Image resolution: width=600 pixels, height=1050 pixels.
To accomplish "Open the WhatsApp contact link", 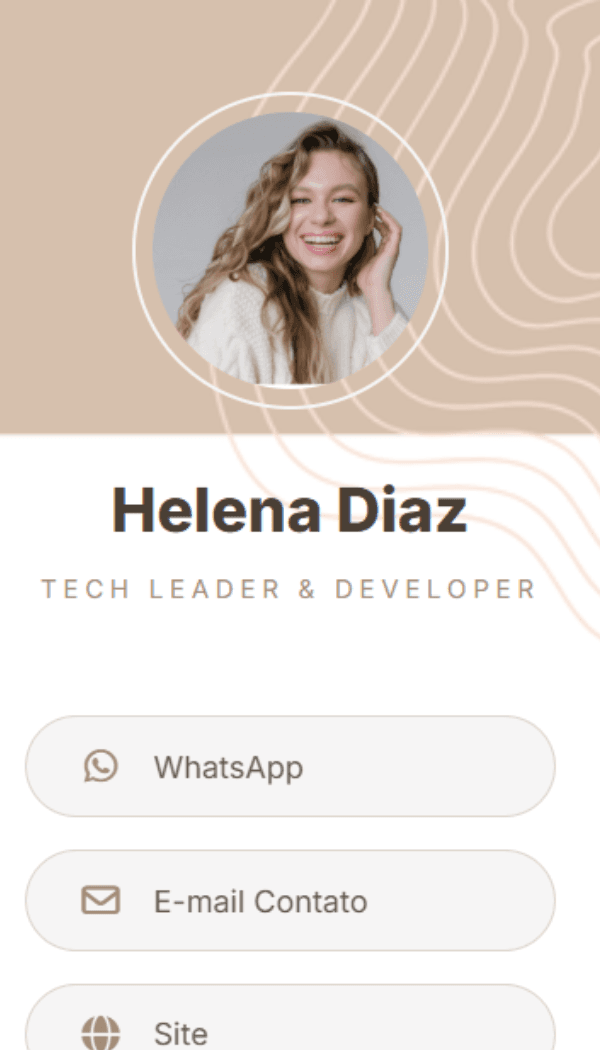I will [289, 767].
